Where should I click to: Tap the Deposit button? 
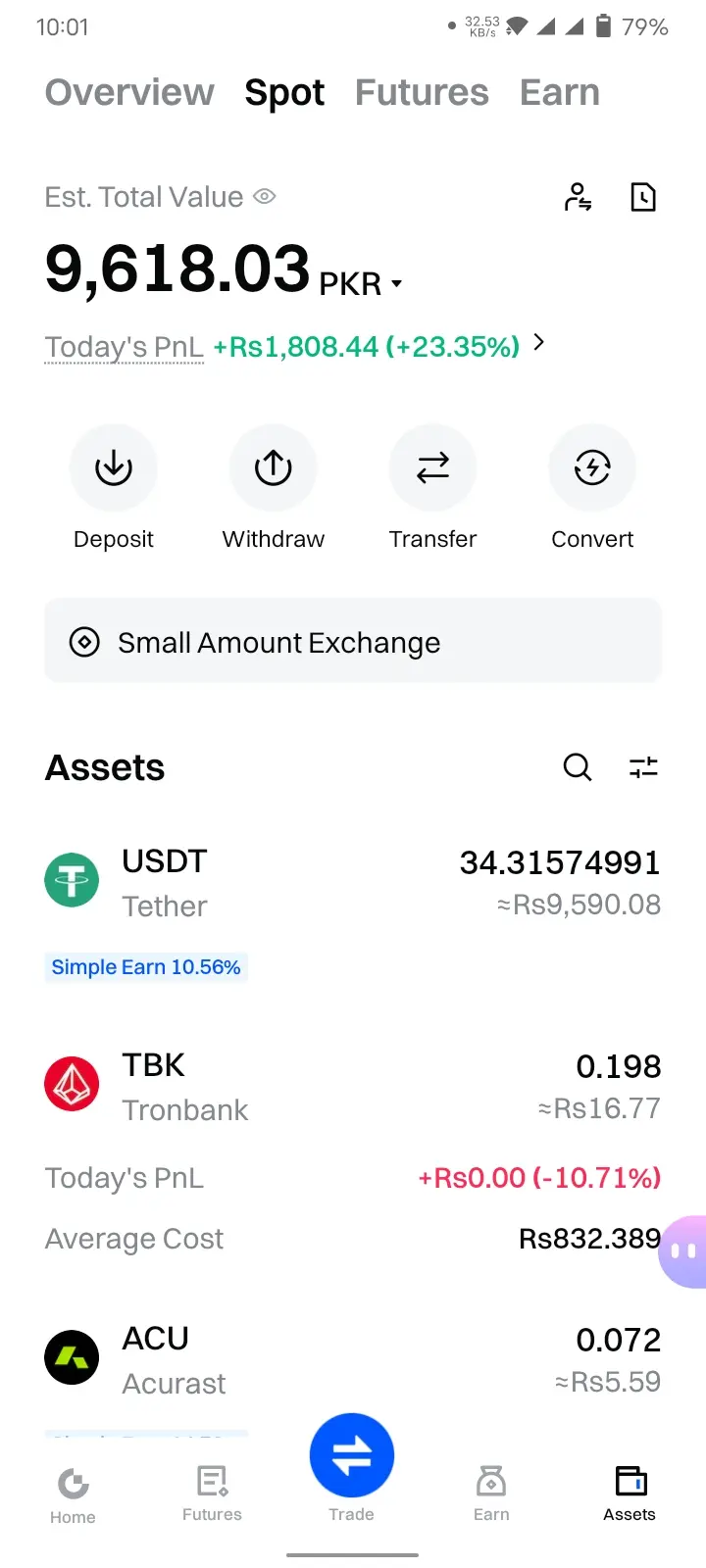(114, 468)
